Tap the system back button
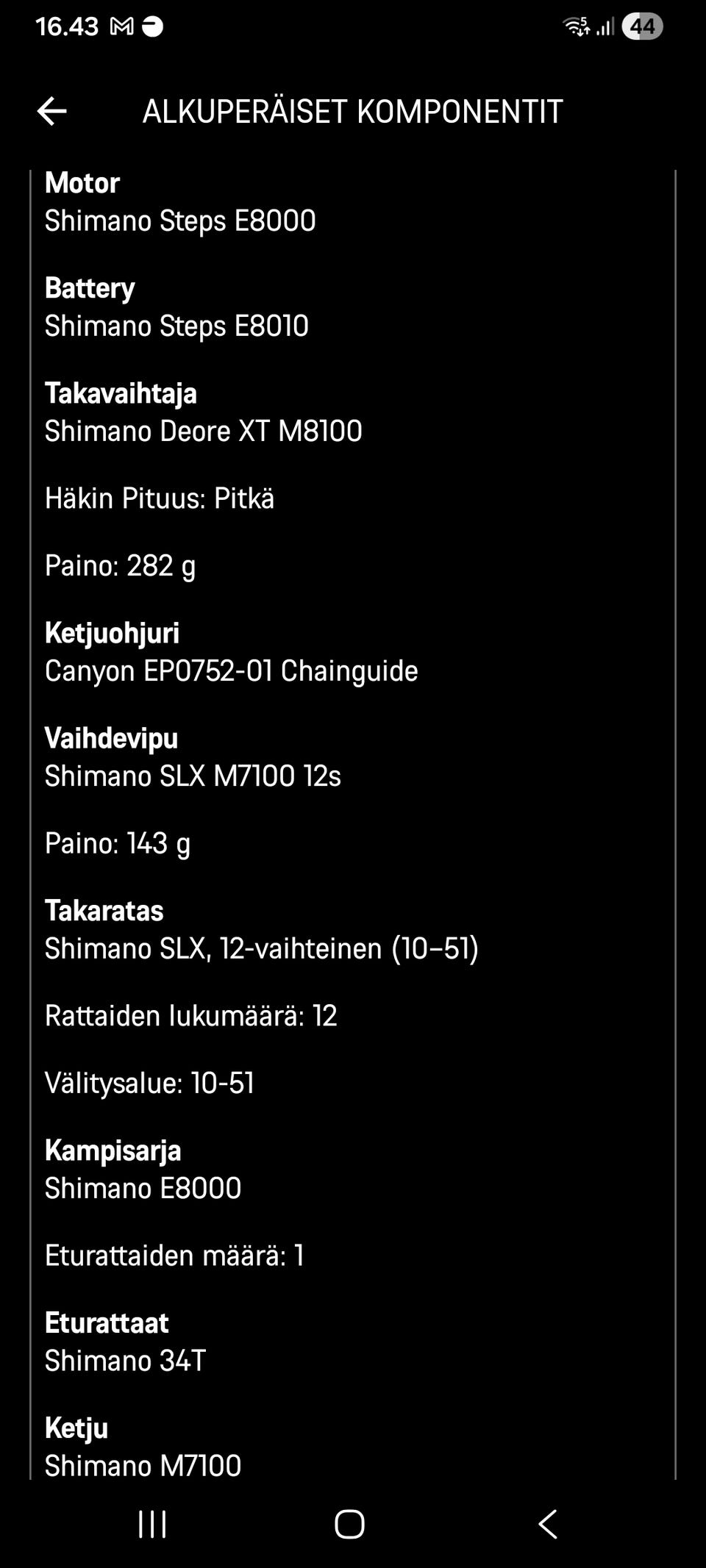The height and width of the screenshot is (1568, 706). pos(548,1524)
